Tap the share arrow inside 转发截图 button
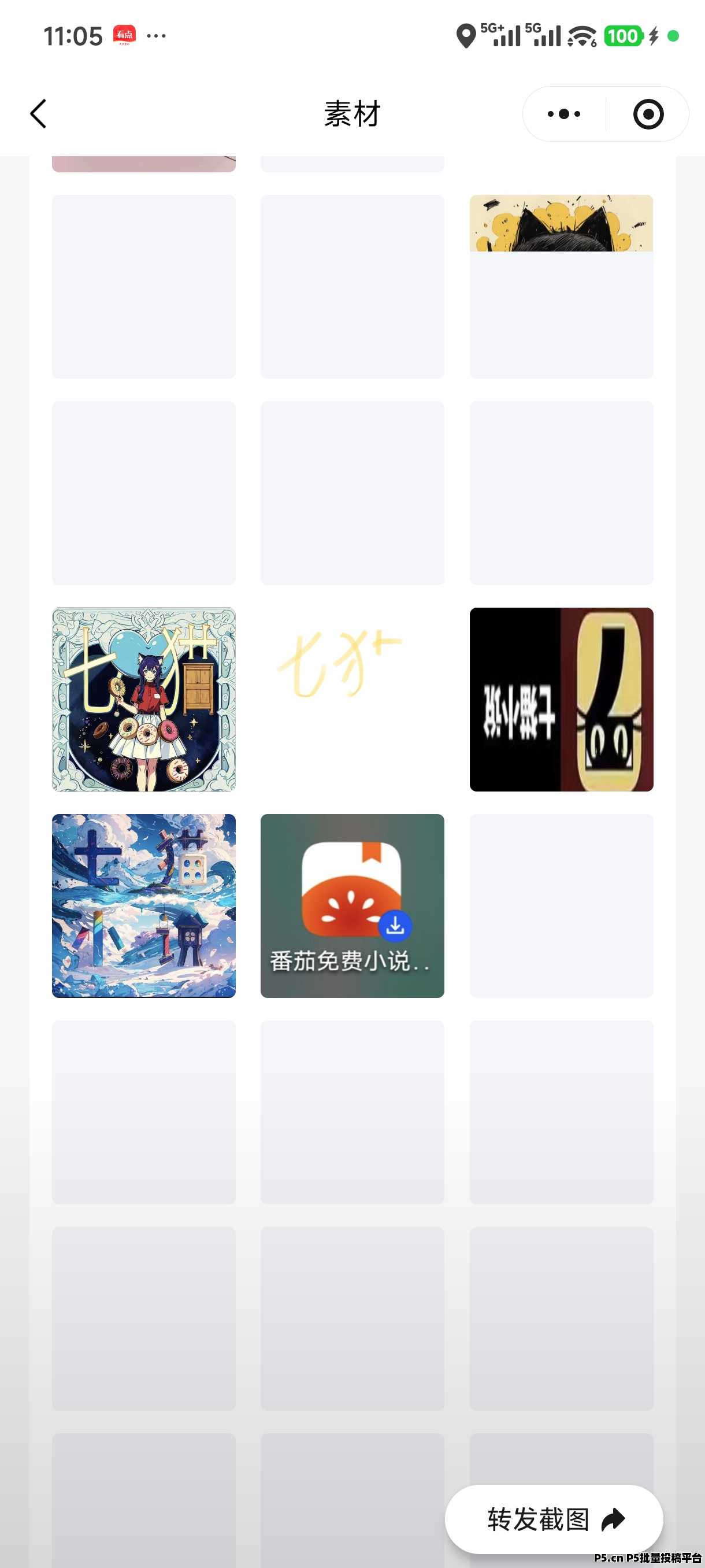The width and height of the screenshot is (705, 1568). [x=615, y=1519]
